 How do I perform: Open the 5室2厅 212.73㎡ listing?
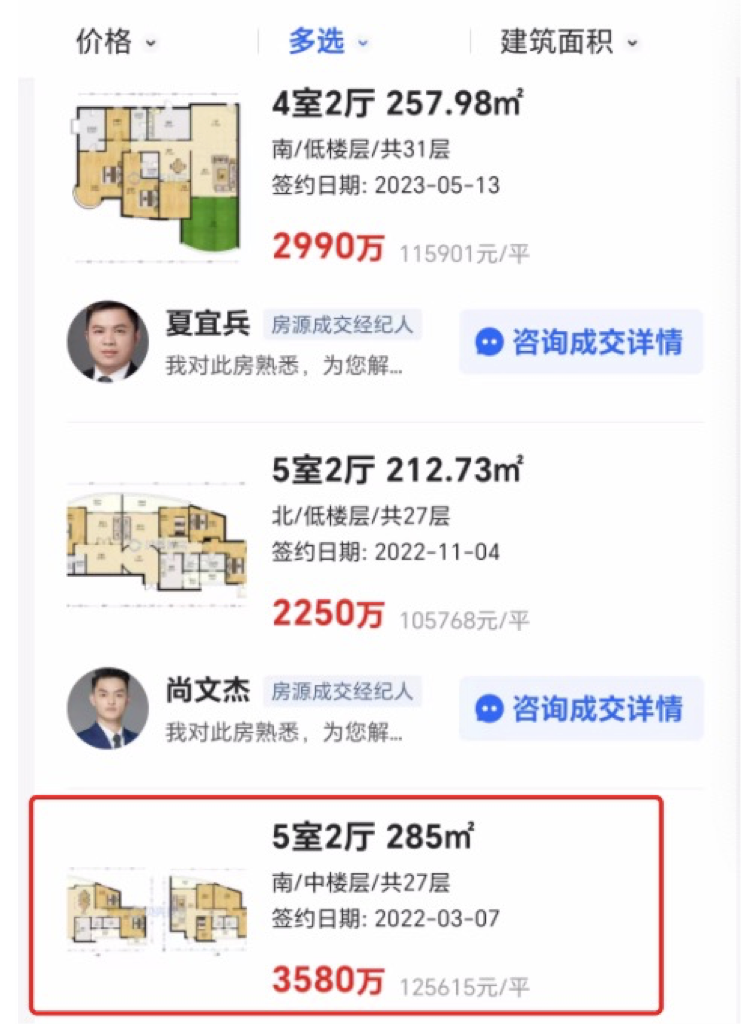coord(398,468)
